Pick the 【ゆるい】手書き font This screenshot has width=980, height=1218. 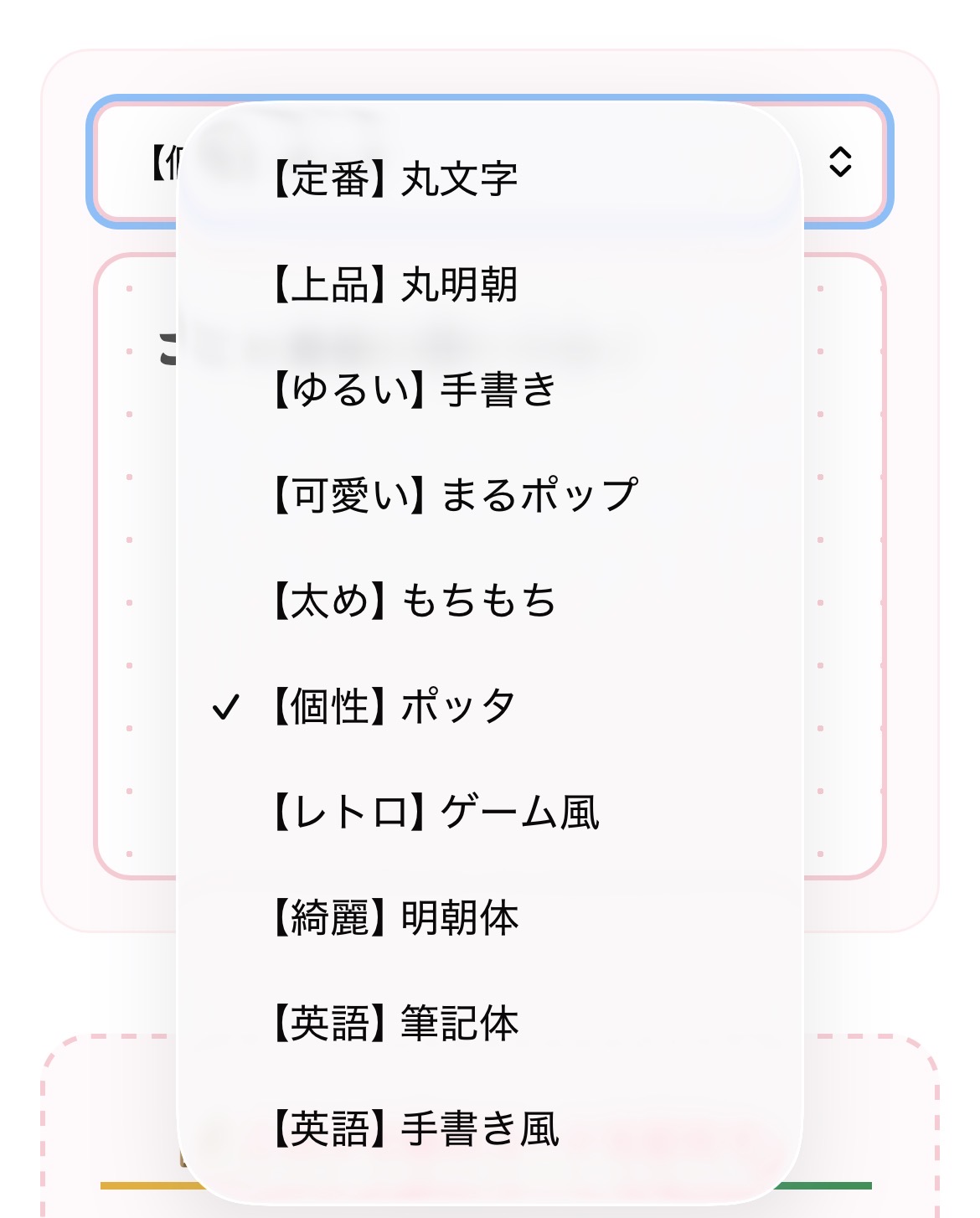tap(414, 390)
